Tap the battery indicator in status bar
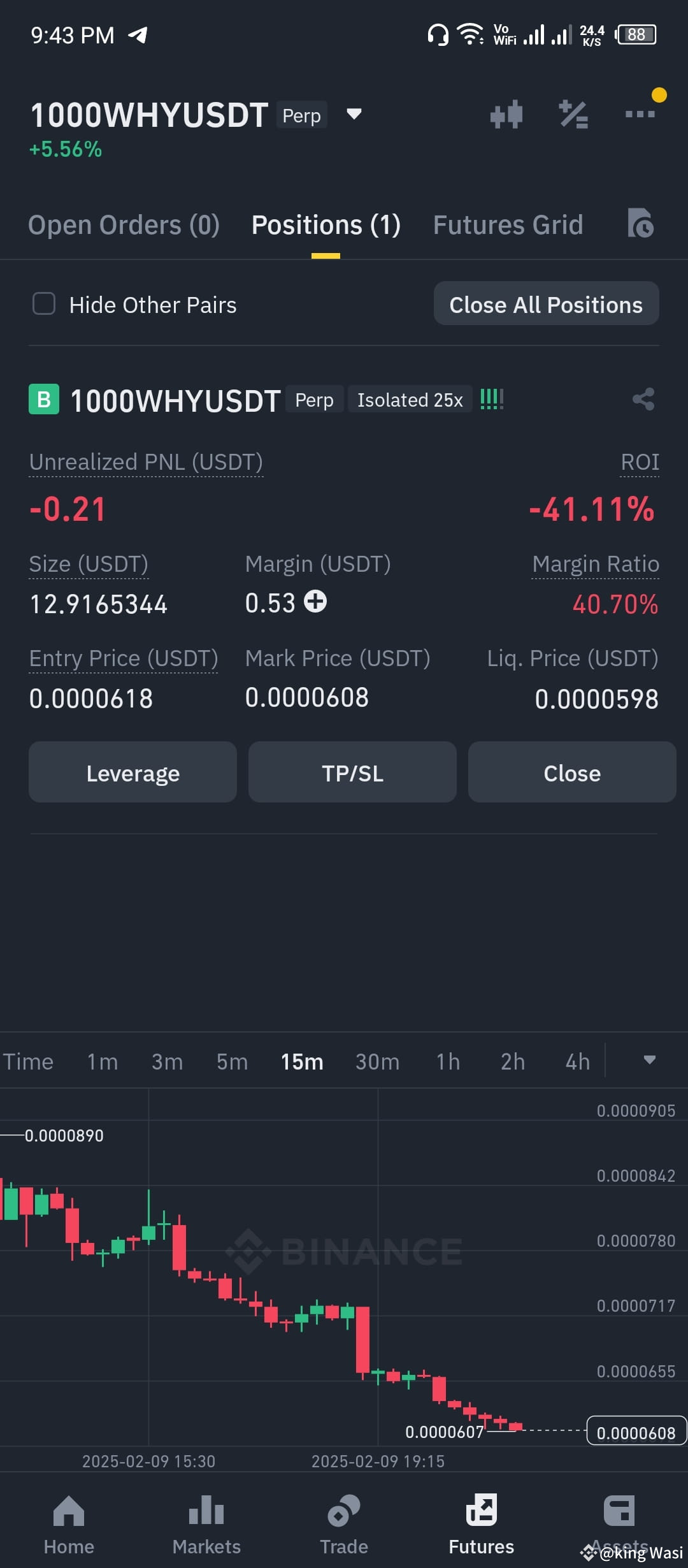 pyautogui.click(x=635, y=34)
